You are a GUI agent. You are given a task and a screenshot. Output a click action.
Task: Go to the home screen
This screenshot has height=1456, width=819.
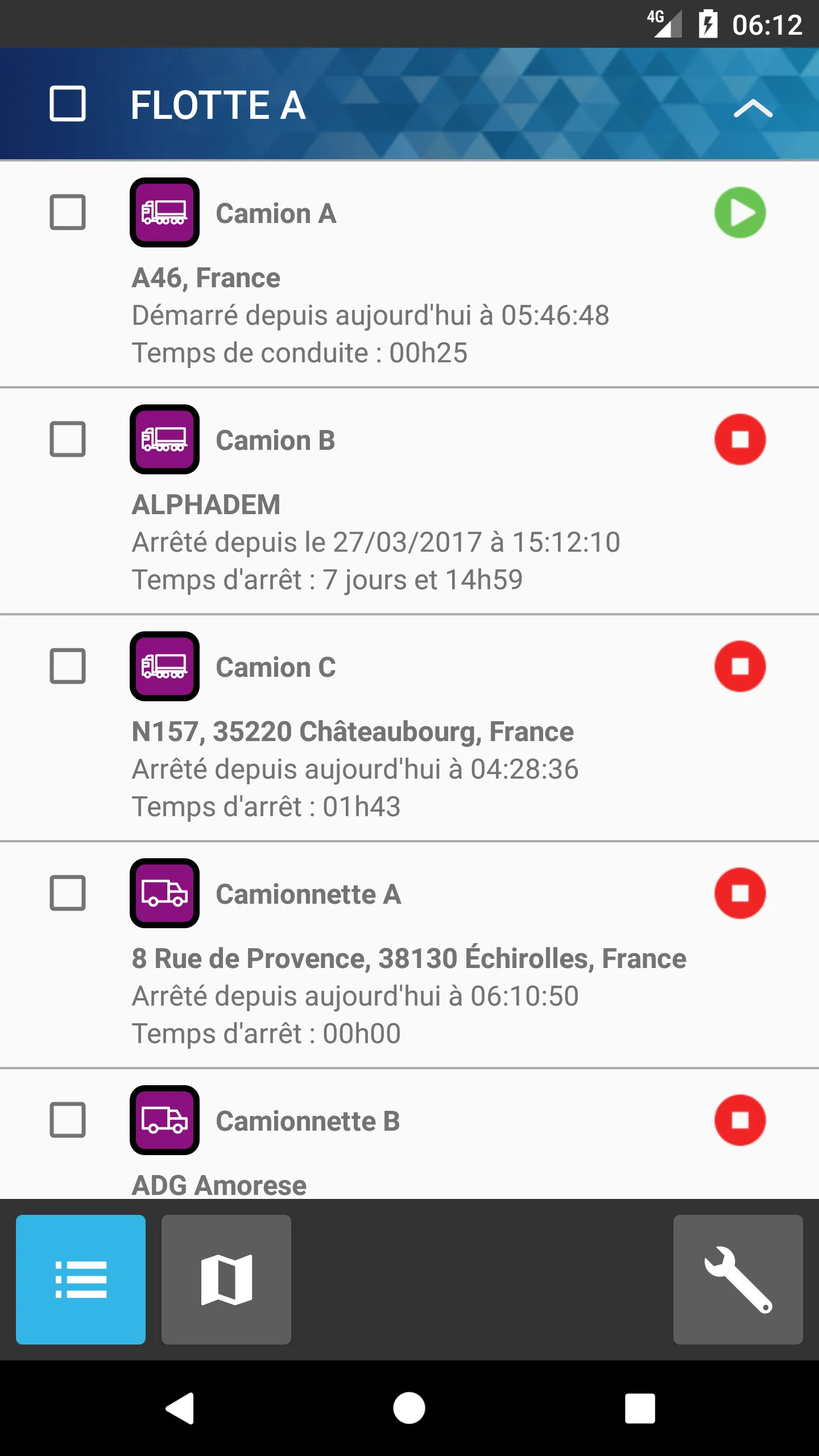pos(409,1408)
